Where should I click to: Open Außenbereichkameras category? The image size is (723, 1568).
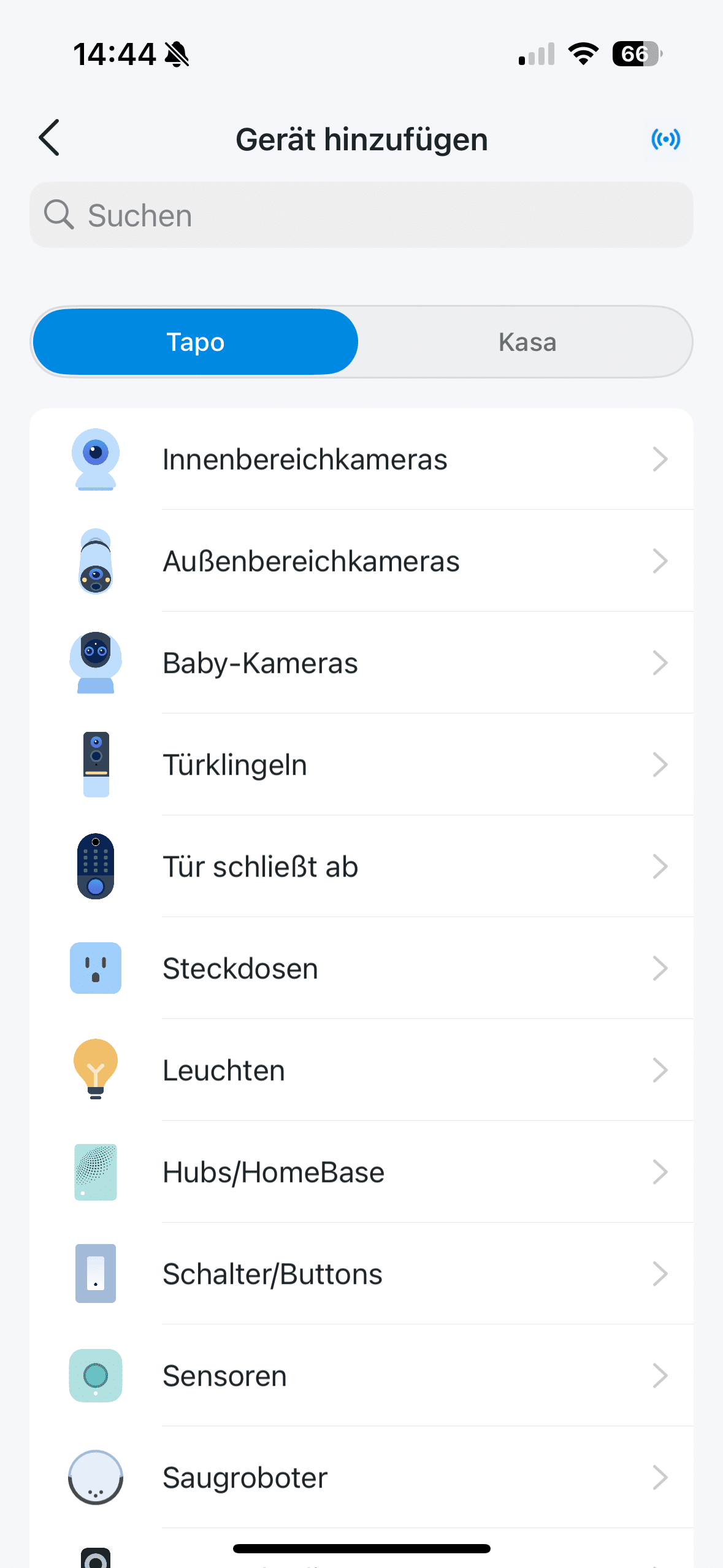point(361,561)
